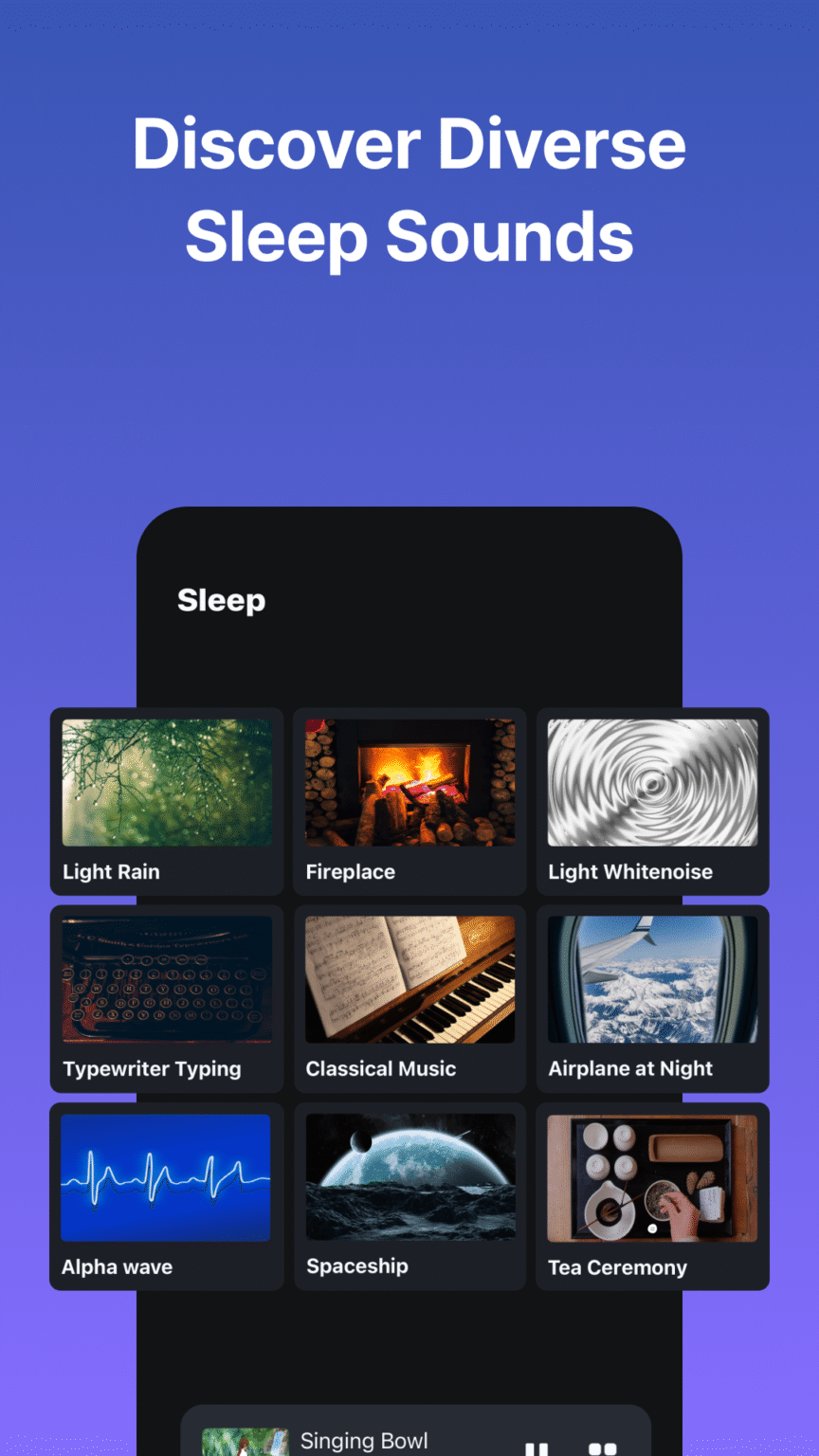This screenshot has height=1456, width=819.
Task: Tap the Sleep section header
Action: pyautogui.click(x=221, y=599)
